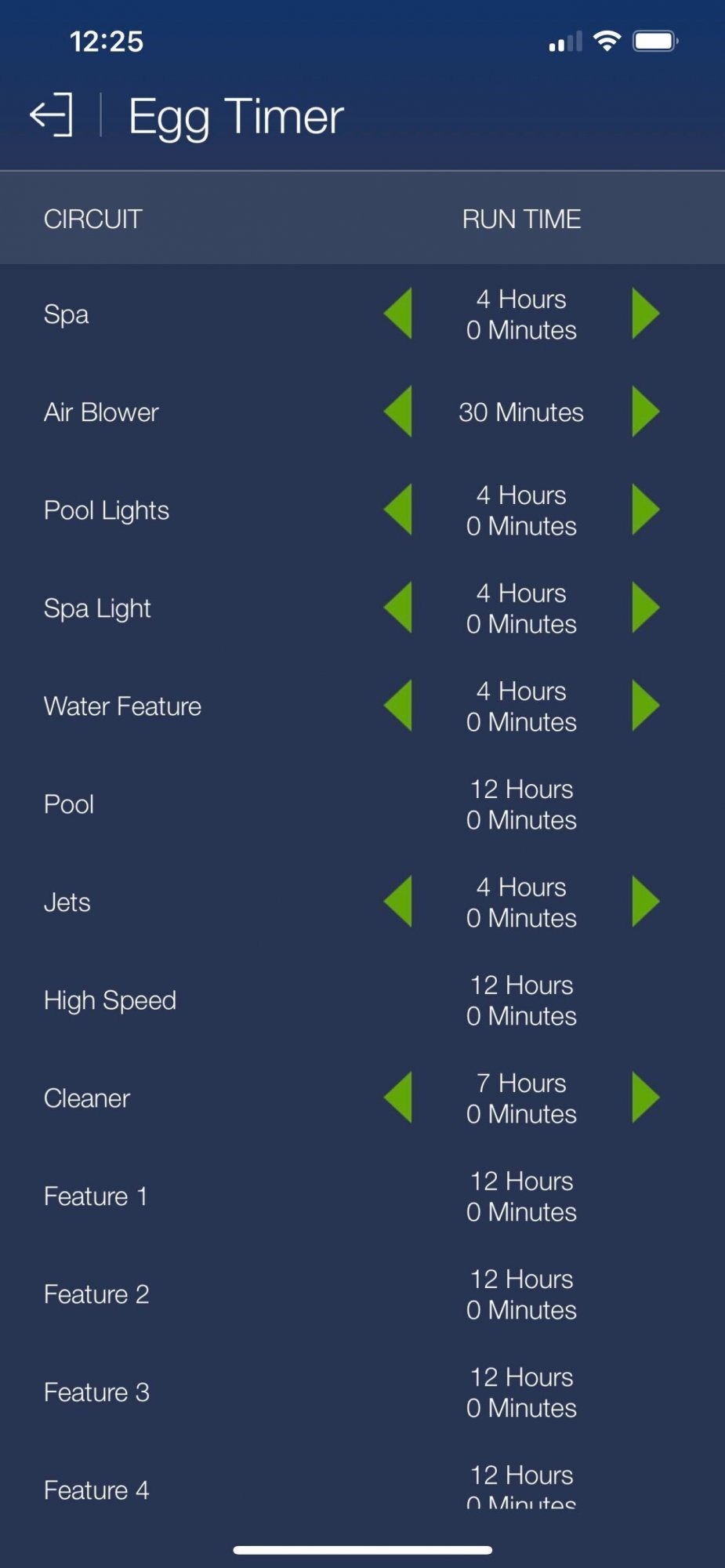Decrease Air Blower run time
725x1568 pixels.
tap(399, 412)
